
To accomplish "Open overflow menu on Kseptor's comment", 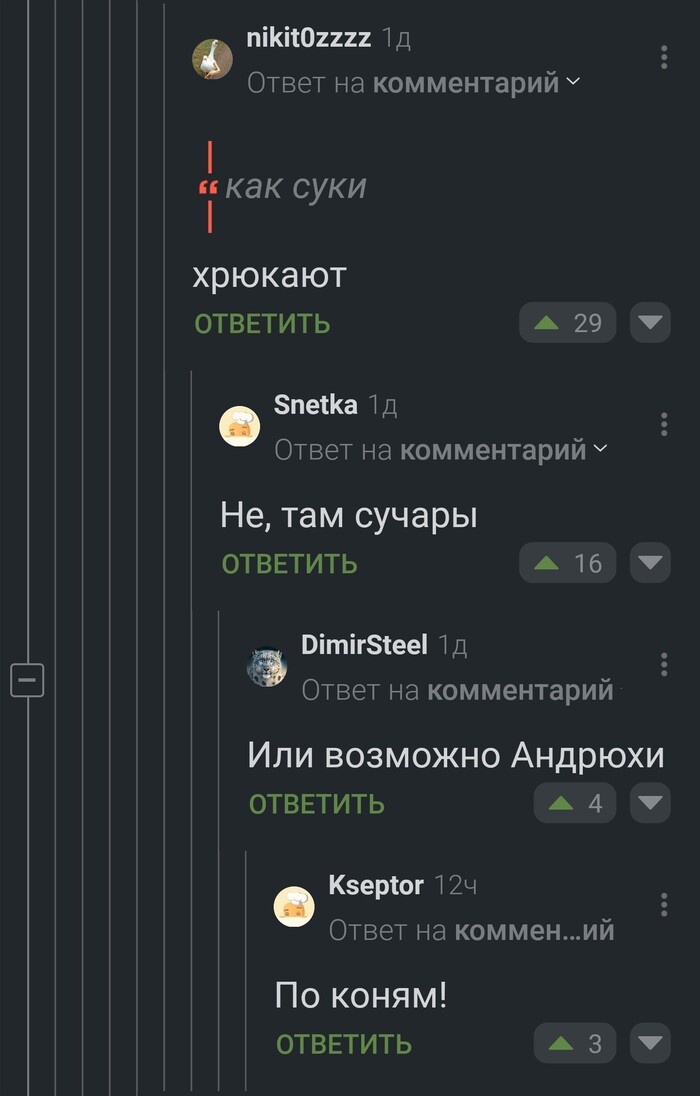I will point(664,905).
